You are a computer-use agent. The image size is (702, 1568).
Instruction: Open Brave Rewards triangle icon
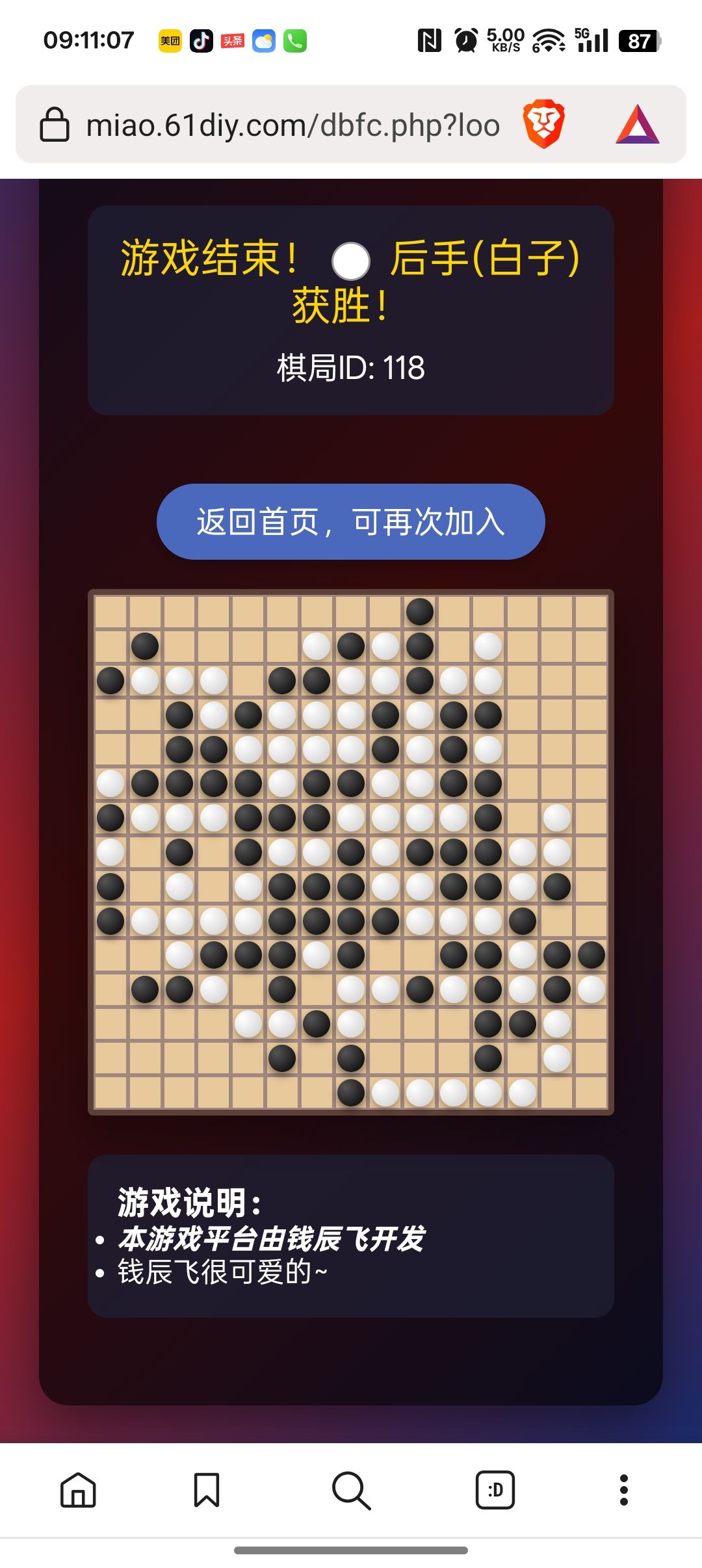637,125
